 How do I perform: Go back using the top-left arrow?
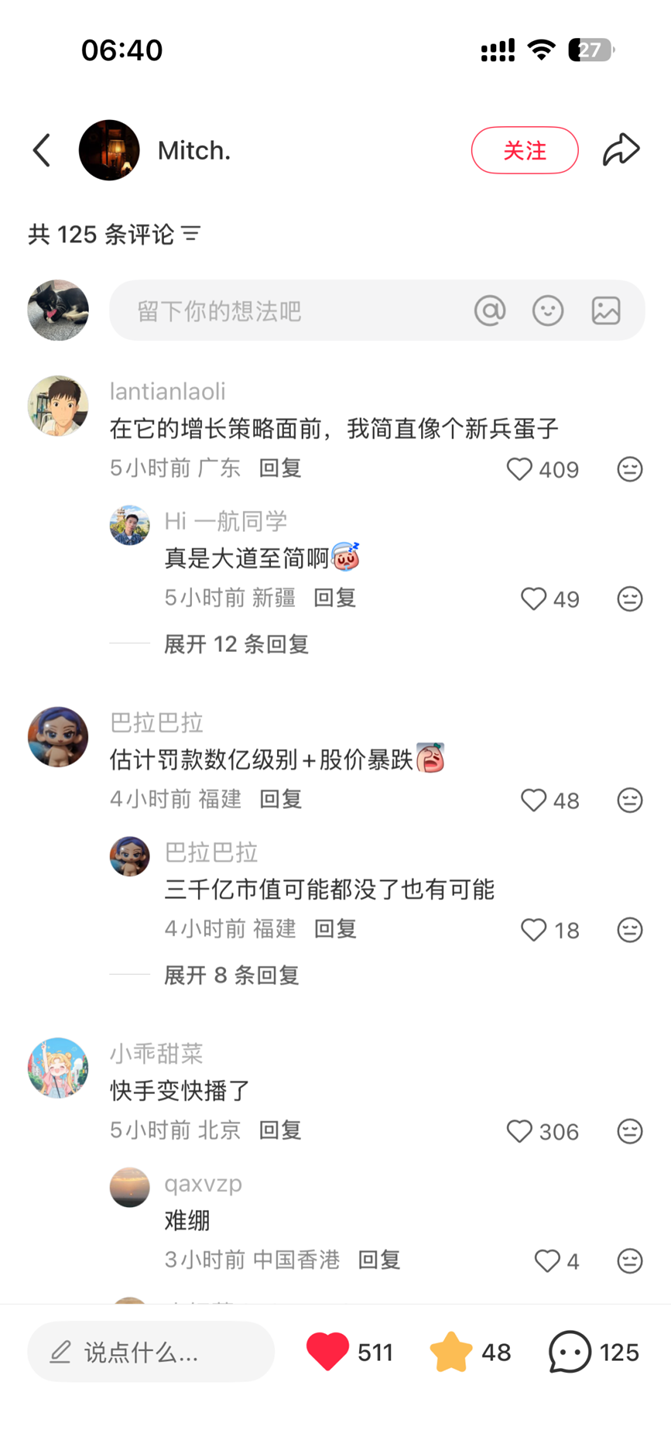42,151
